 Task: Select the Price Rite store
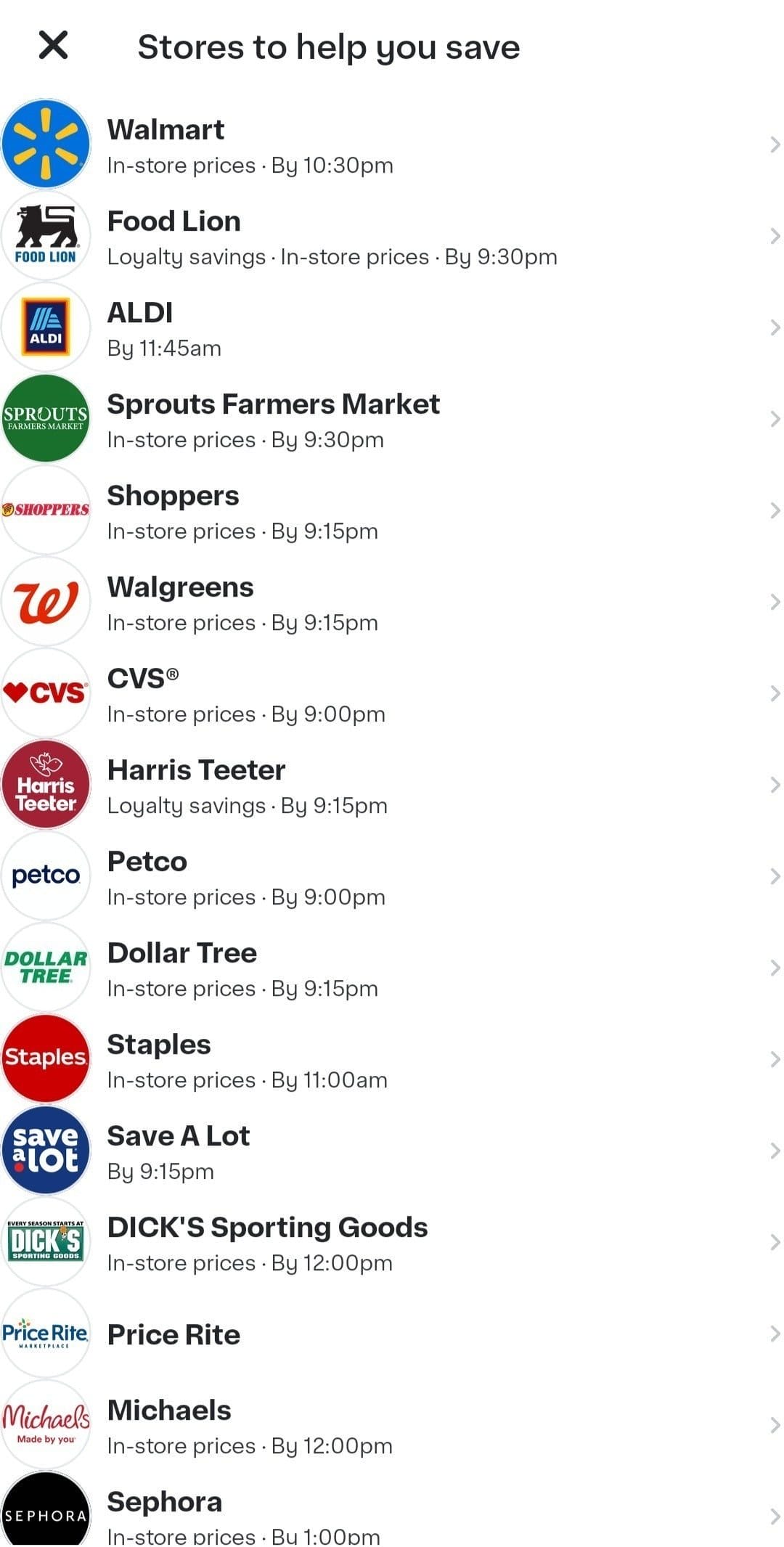392,1334
